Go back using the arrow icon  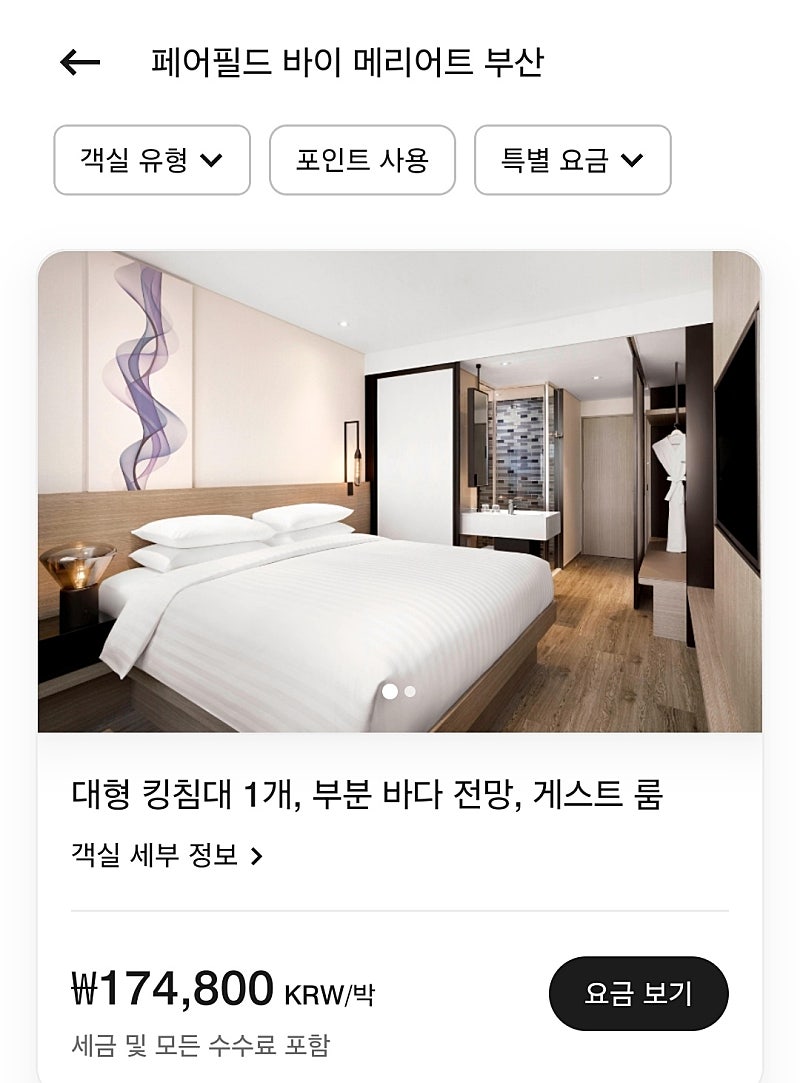[x=80, y=63]
